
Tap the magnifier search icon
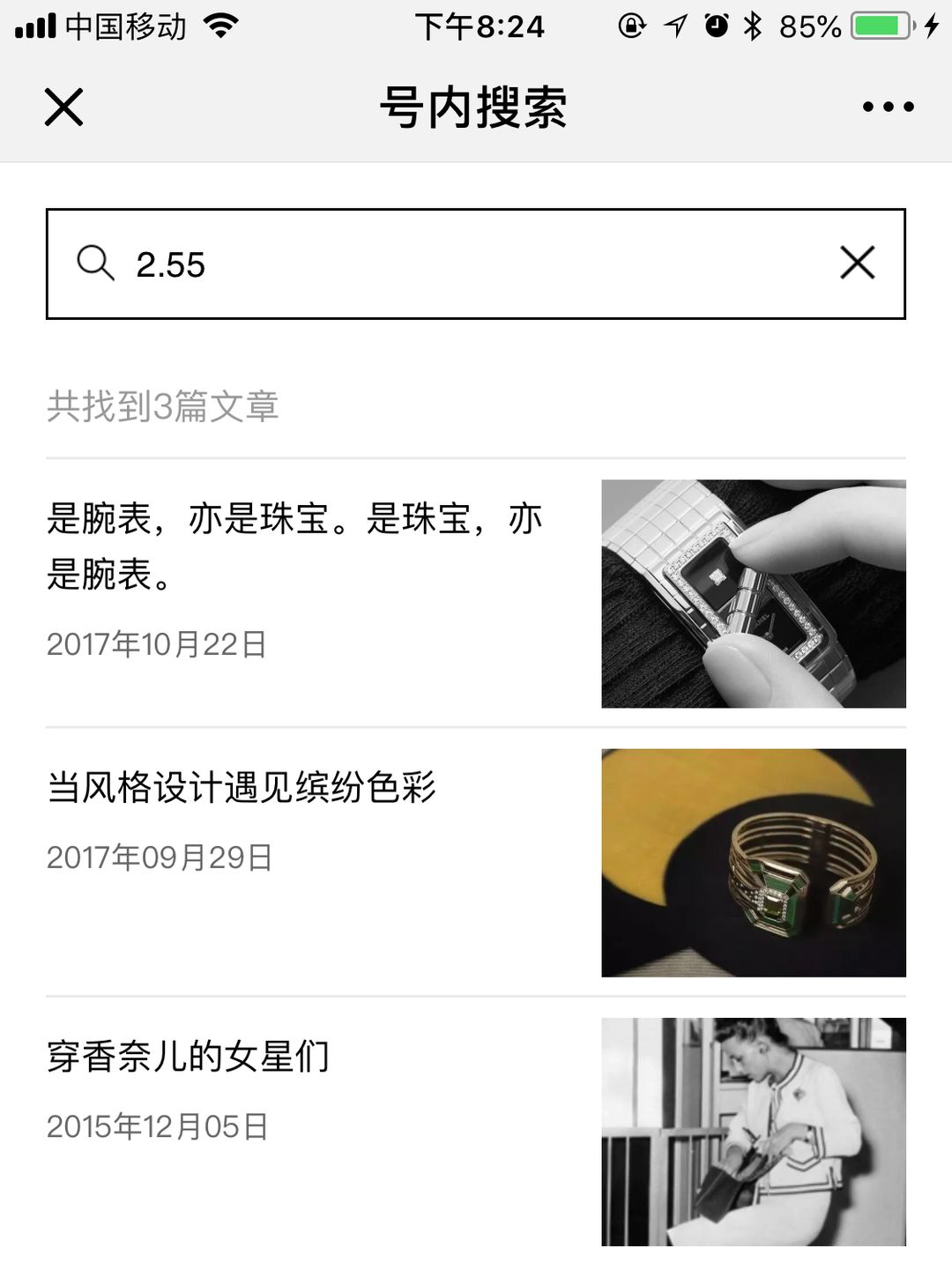coord(95,263)
